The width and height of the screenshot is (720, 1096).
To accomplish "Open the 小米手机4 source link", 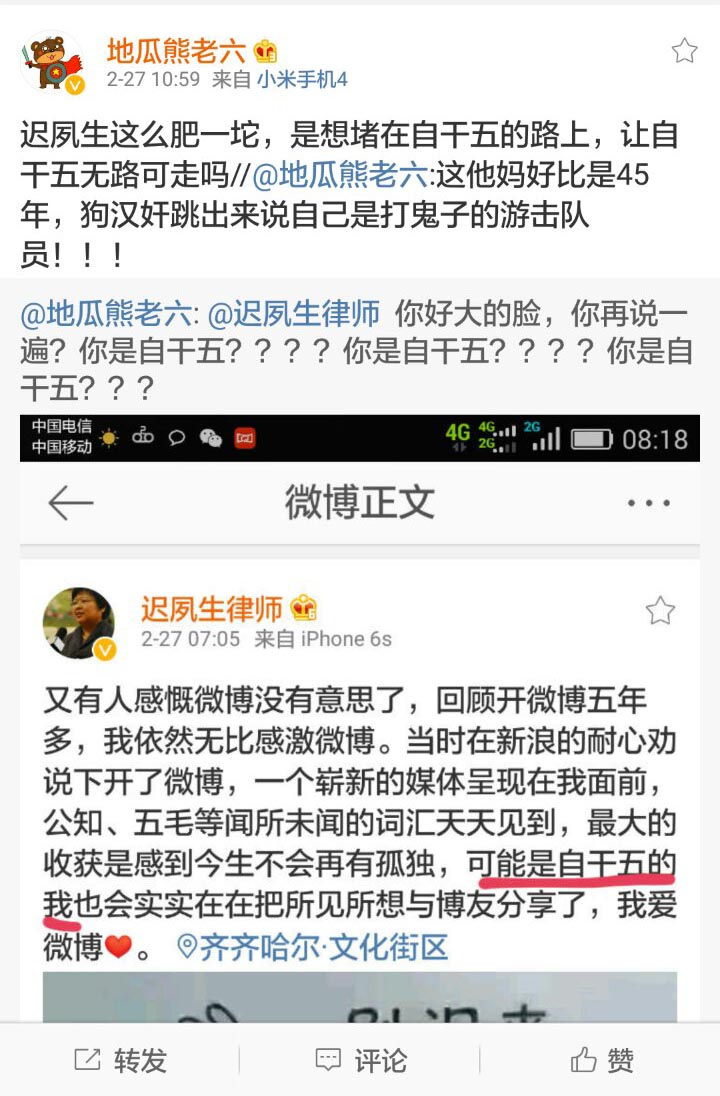I will (x=302, y=80).
